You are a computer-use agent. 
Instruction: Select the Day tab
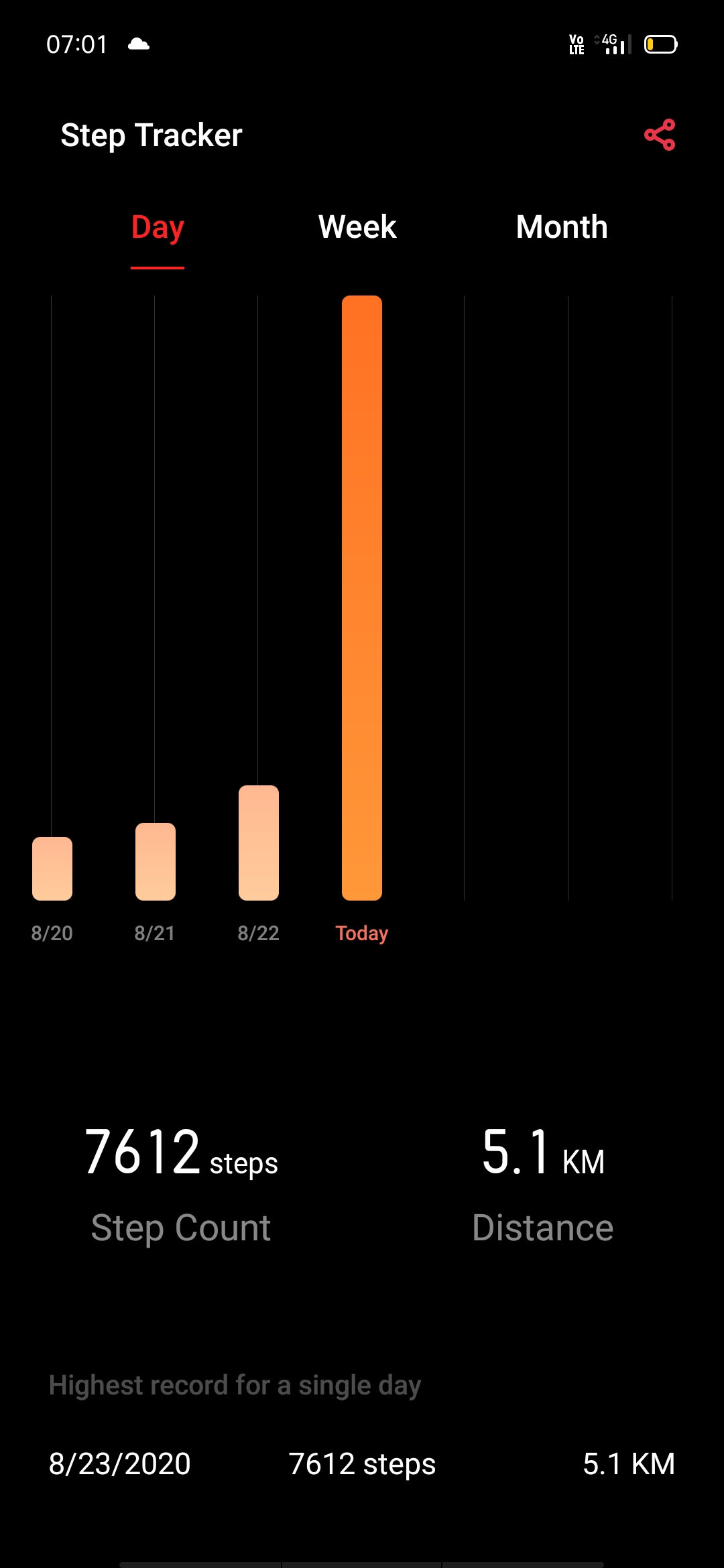[158, 228]
